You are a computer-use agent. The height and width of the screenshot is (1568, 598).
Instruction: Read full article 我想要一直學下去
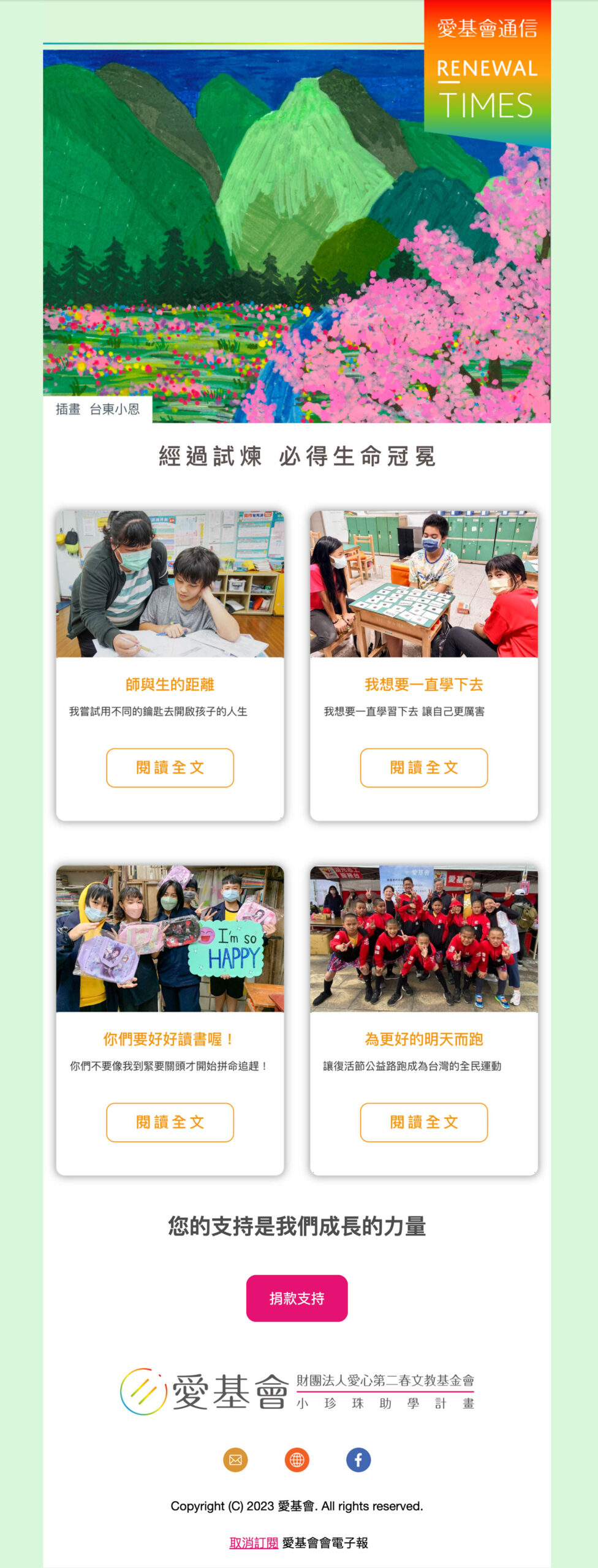(x=423, y=767)
